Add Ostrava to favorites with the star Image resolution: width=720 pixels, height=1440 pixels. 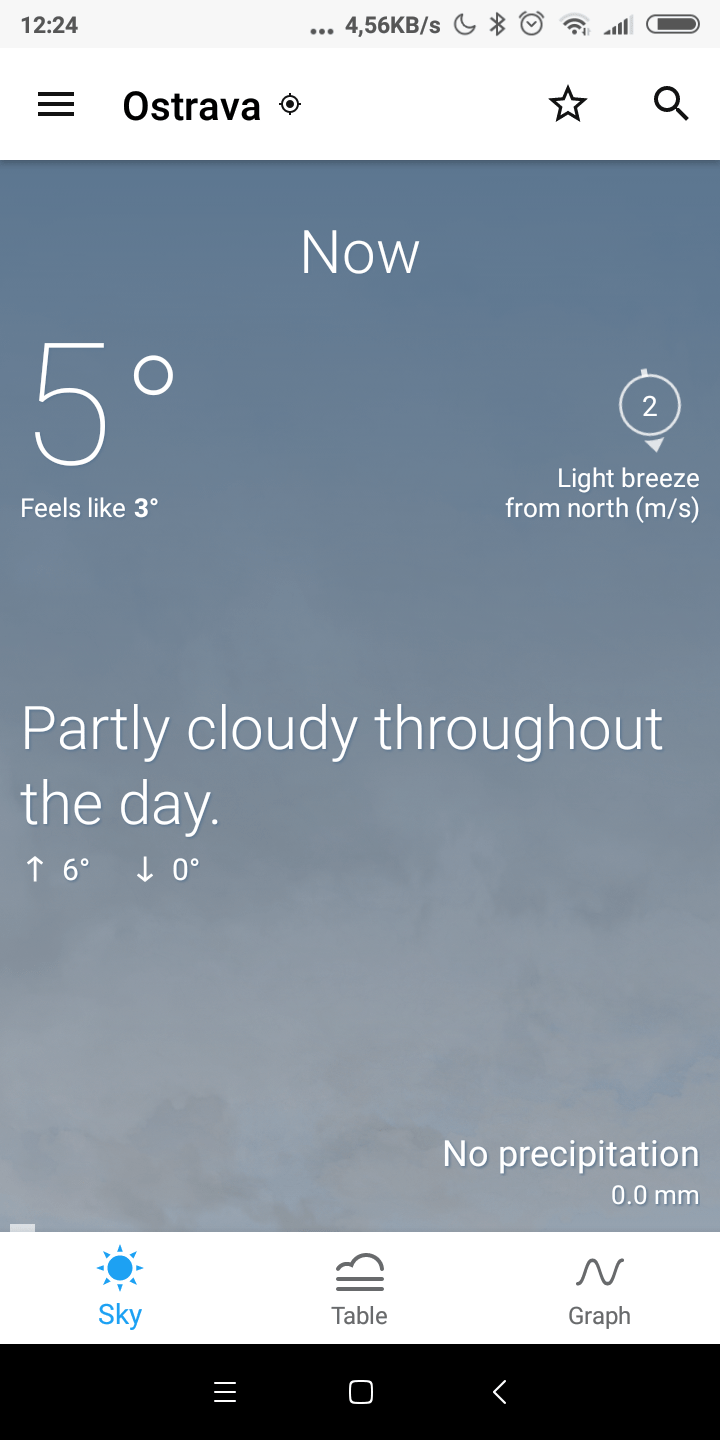(x=568, y=104)
